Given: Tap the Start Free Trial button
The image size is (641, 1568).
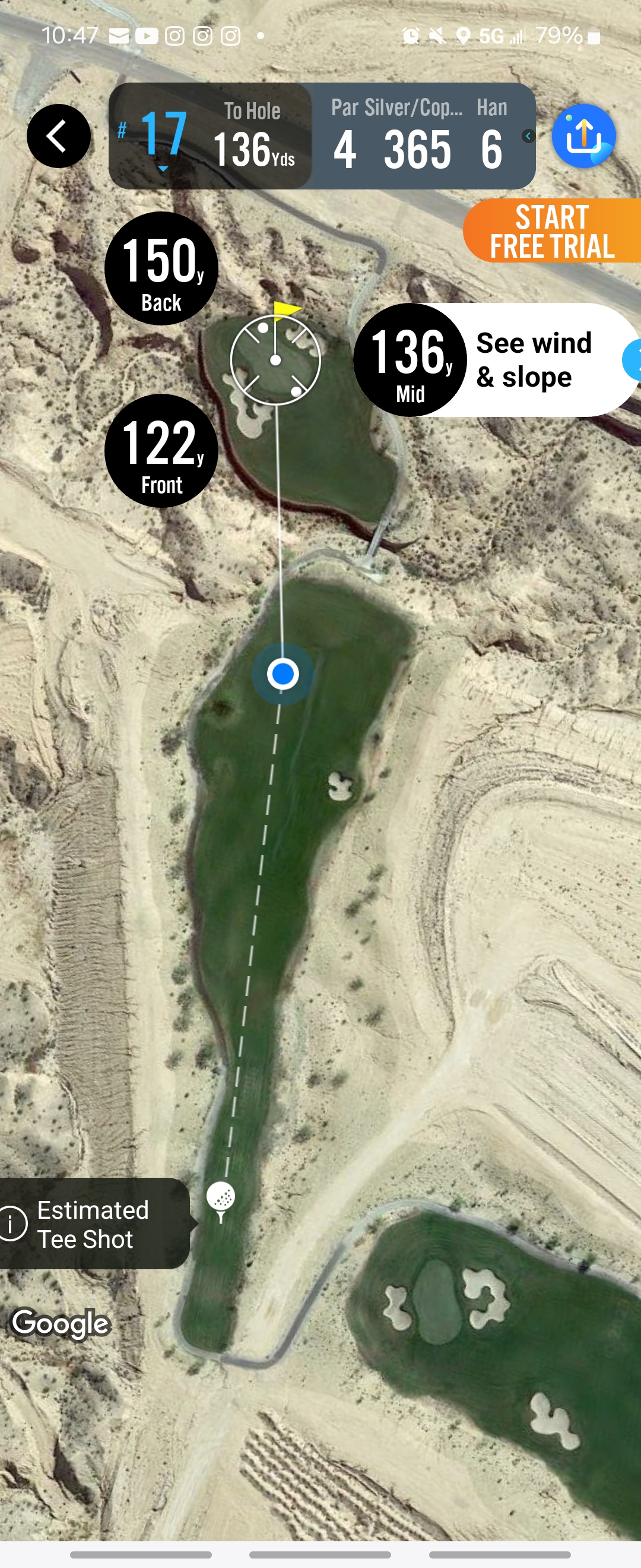Looking at the screenshot, I should pyautogui.click(x=552, y=231).
